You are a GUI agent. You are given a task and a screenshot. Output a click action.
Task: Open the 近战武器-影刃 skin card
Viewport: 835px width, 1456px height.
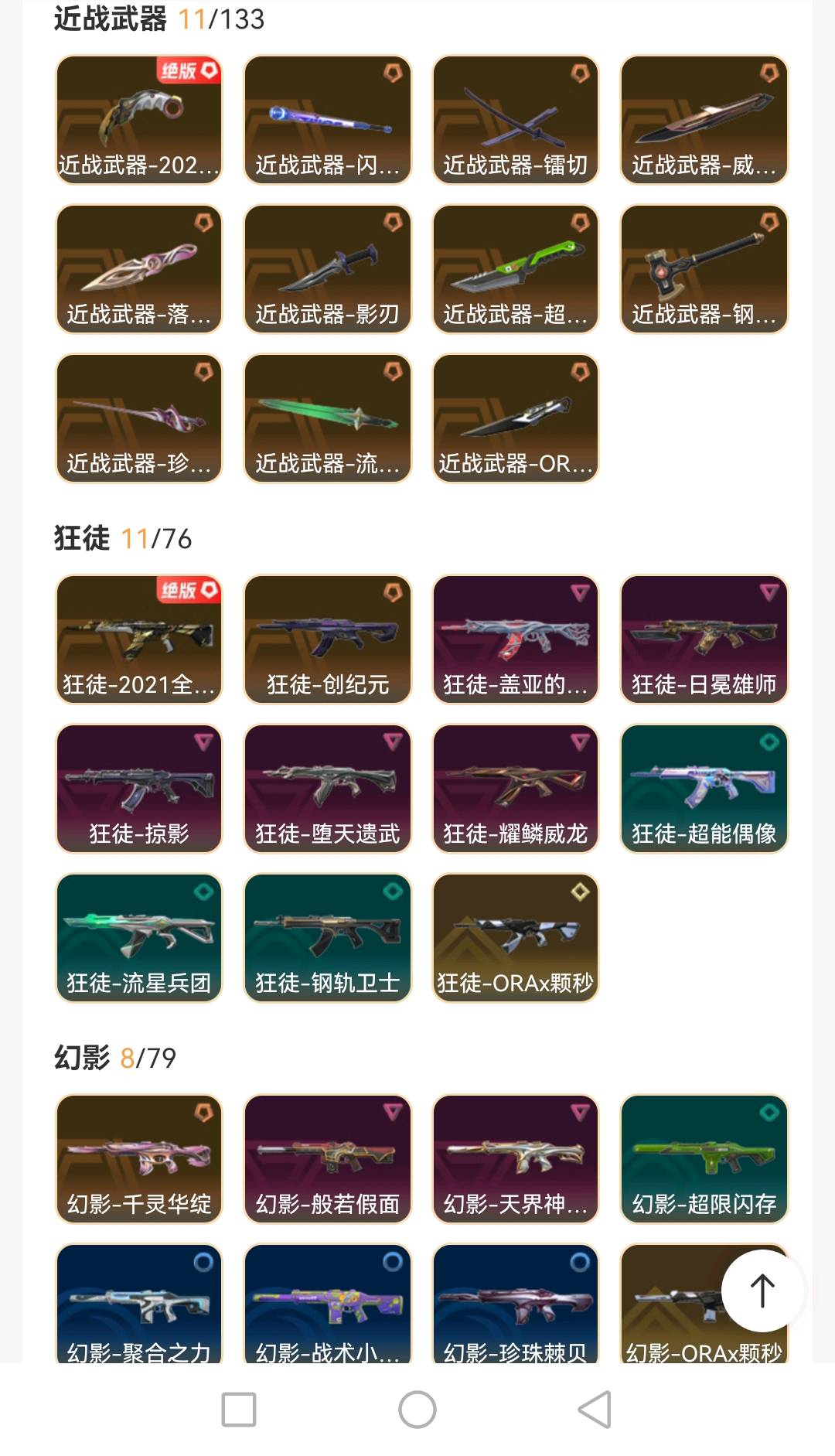click(328, 269)
